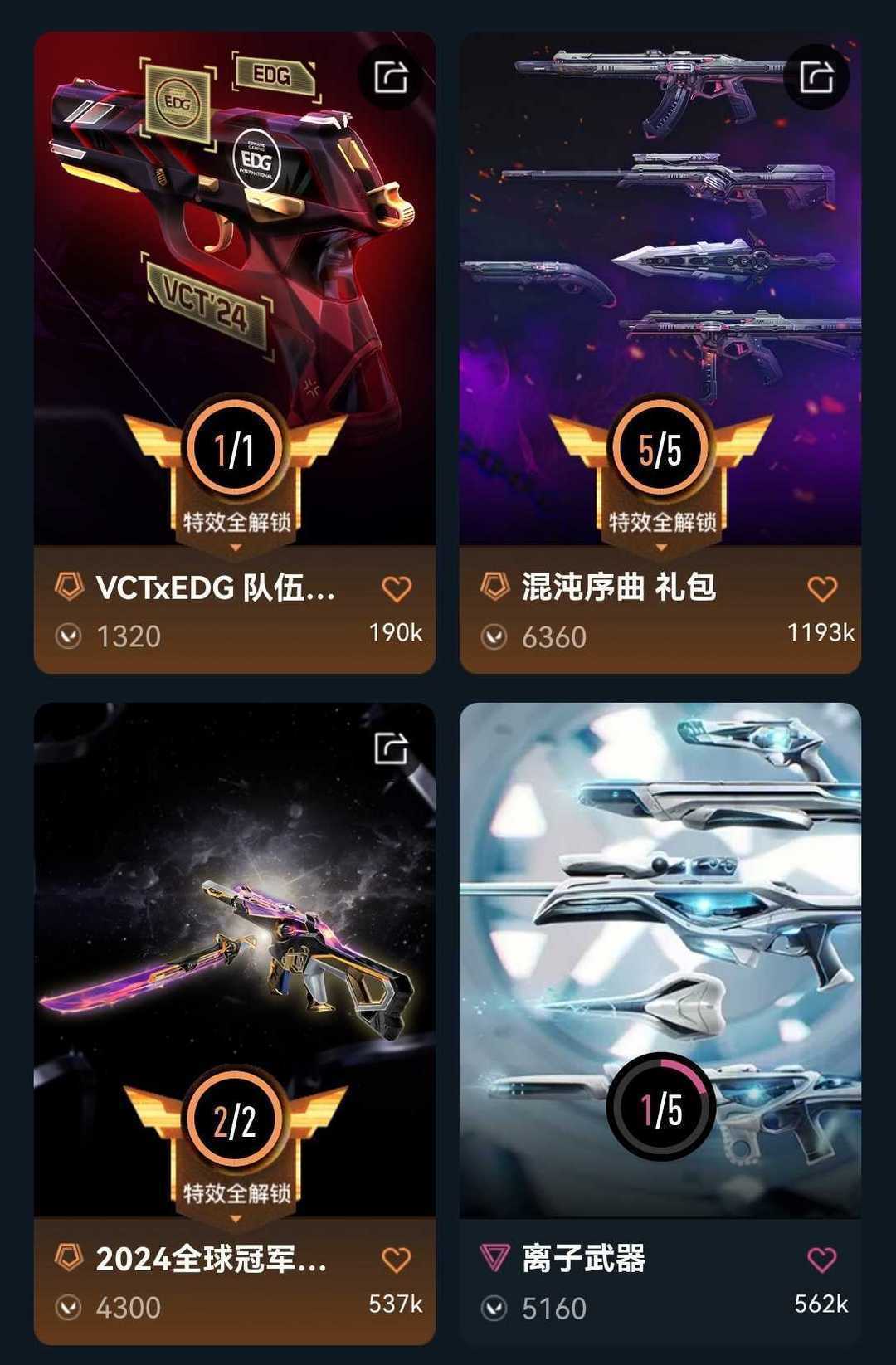Like the 离子武器 collection
Screen dimensions: 896x1365
tap(822, 1260)
